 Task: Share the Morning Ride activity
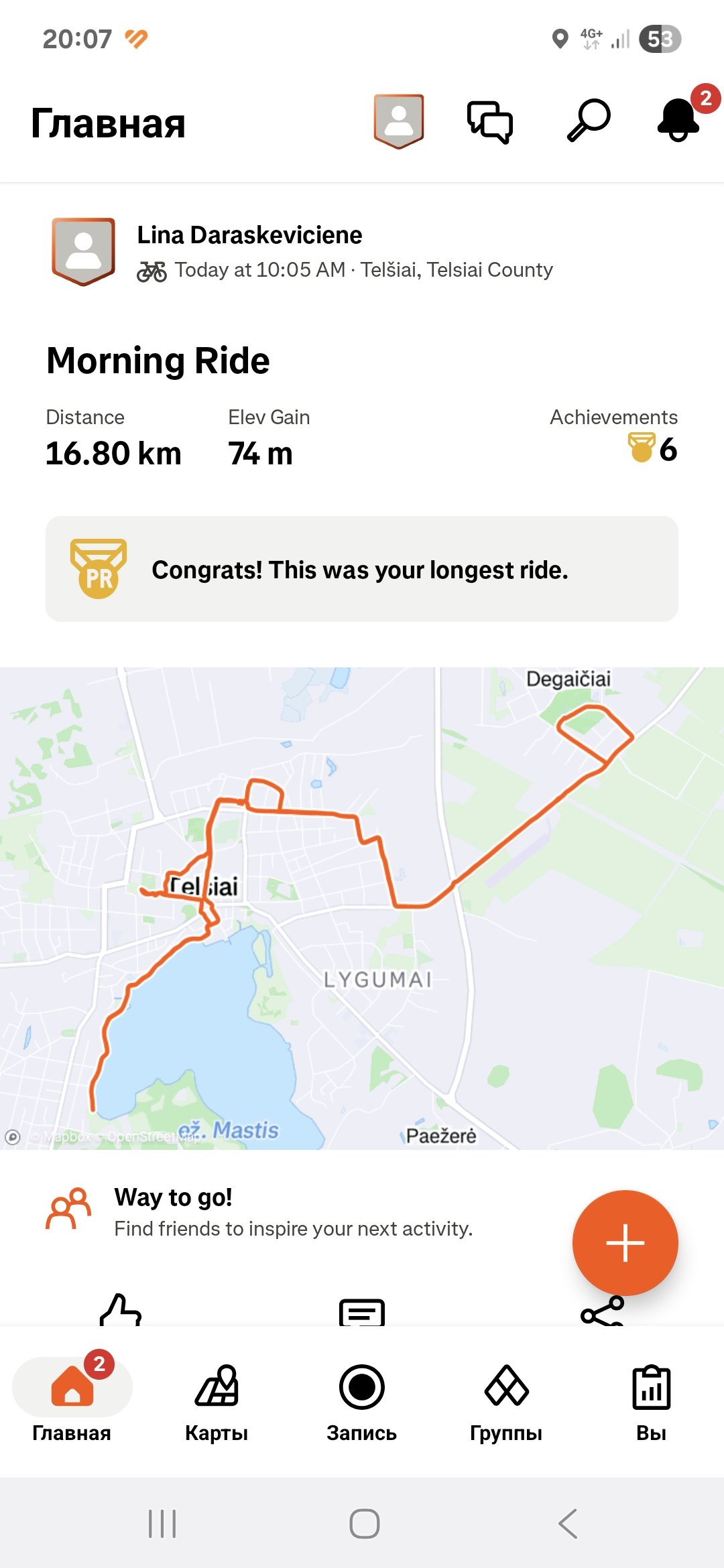tap(603, 1311)
